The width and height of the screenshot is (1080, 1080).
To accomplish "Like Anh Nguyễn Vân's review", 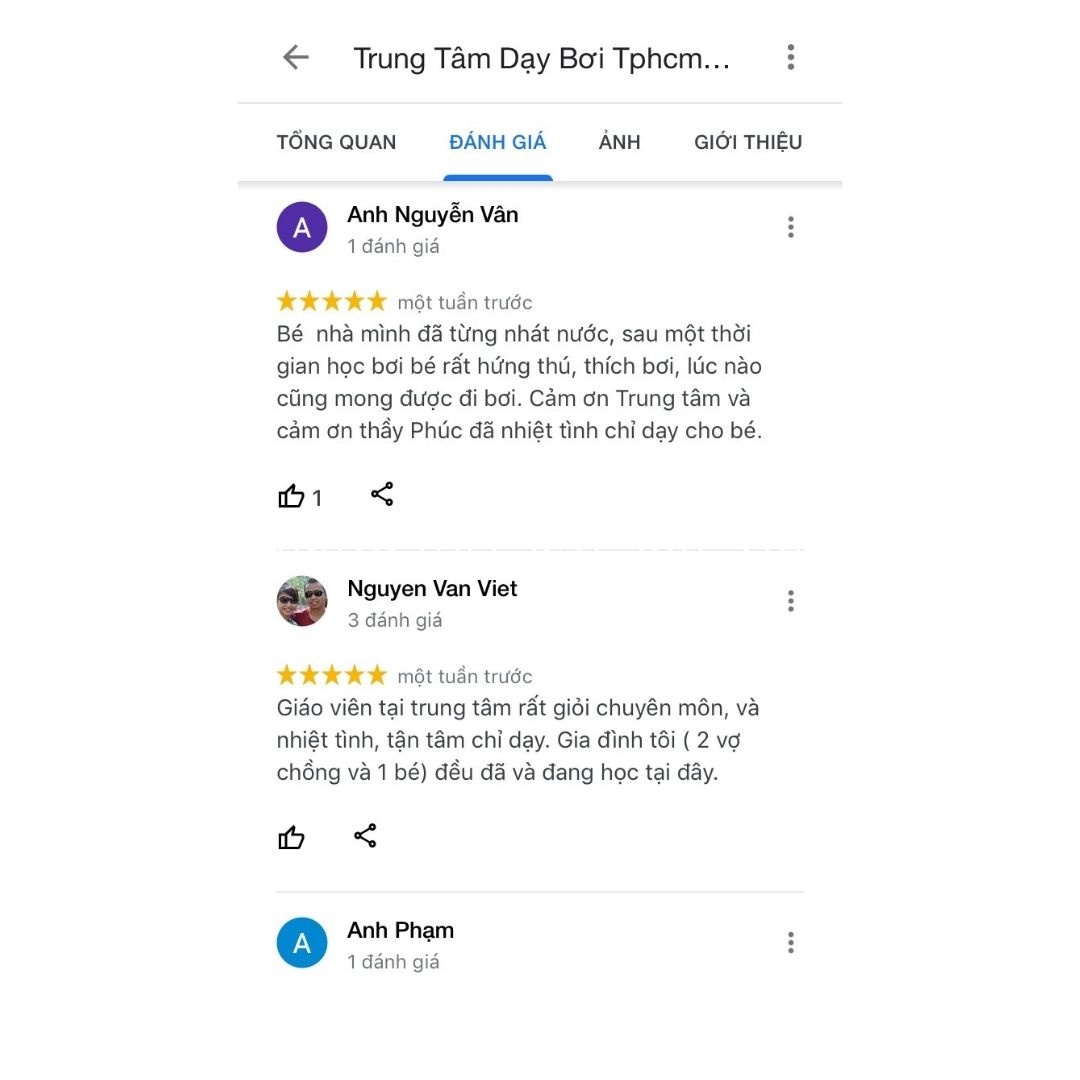I will pos(292,496).
